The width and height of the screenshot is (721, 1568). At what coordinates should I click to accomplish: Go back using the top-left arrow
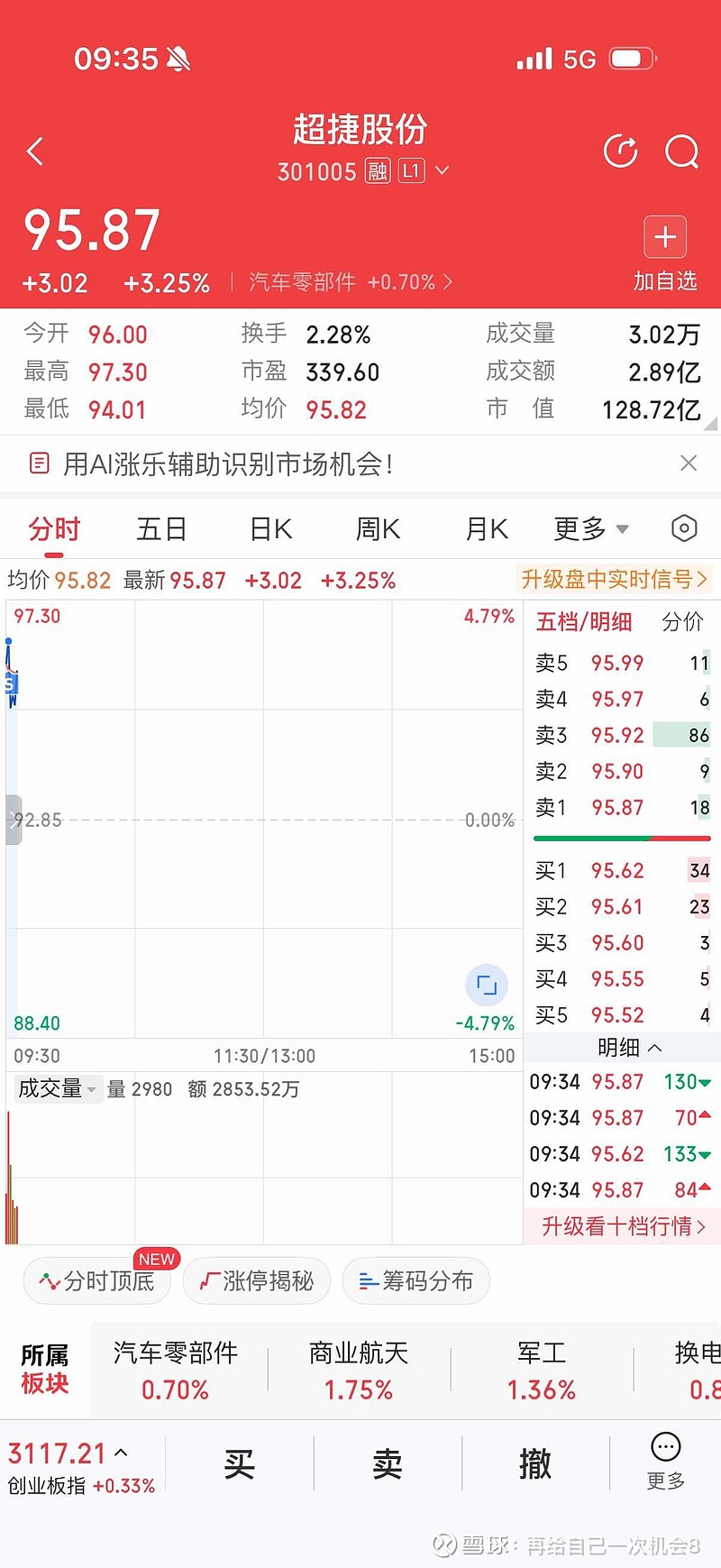(34, 151)
